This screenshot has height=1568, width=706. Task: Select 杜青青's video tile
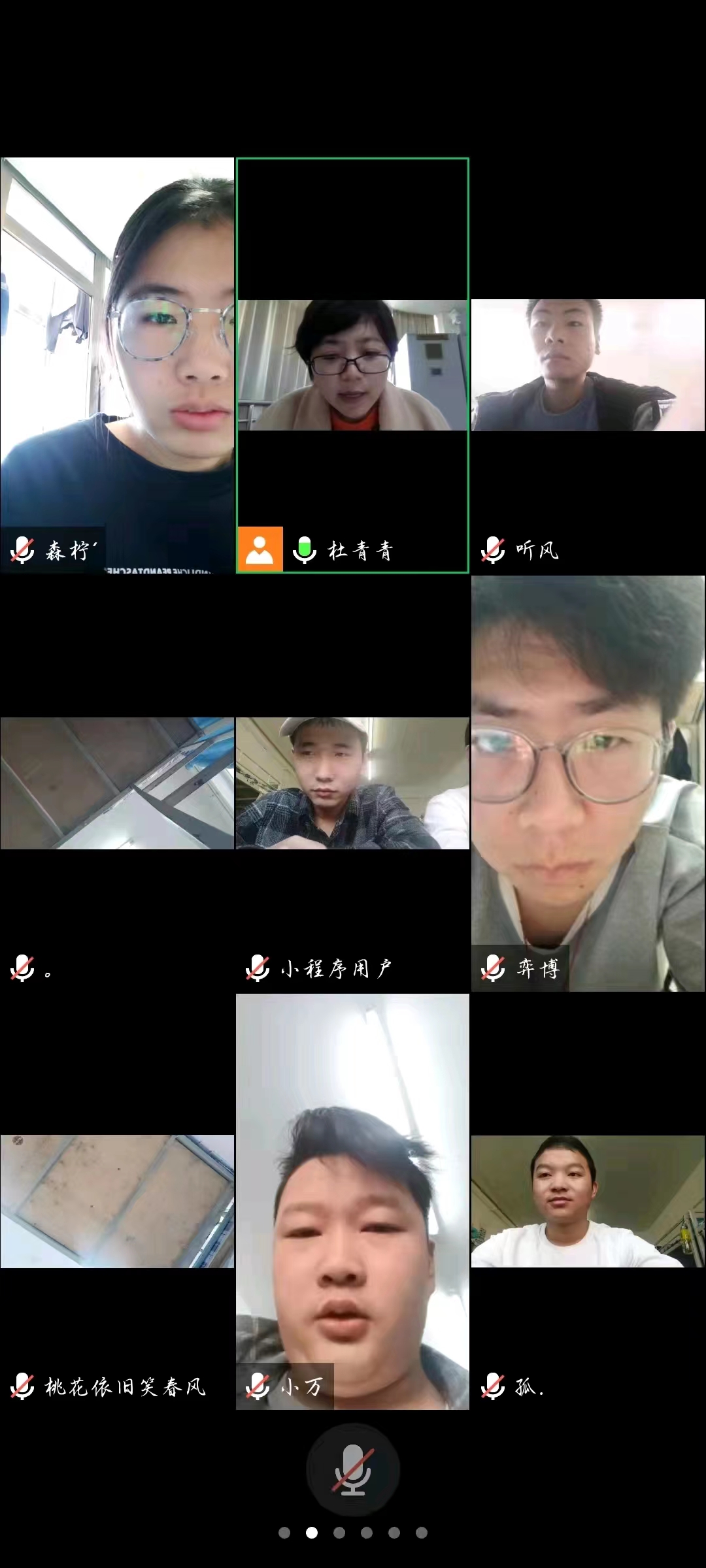click(x=353, y=365)
